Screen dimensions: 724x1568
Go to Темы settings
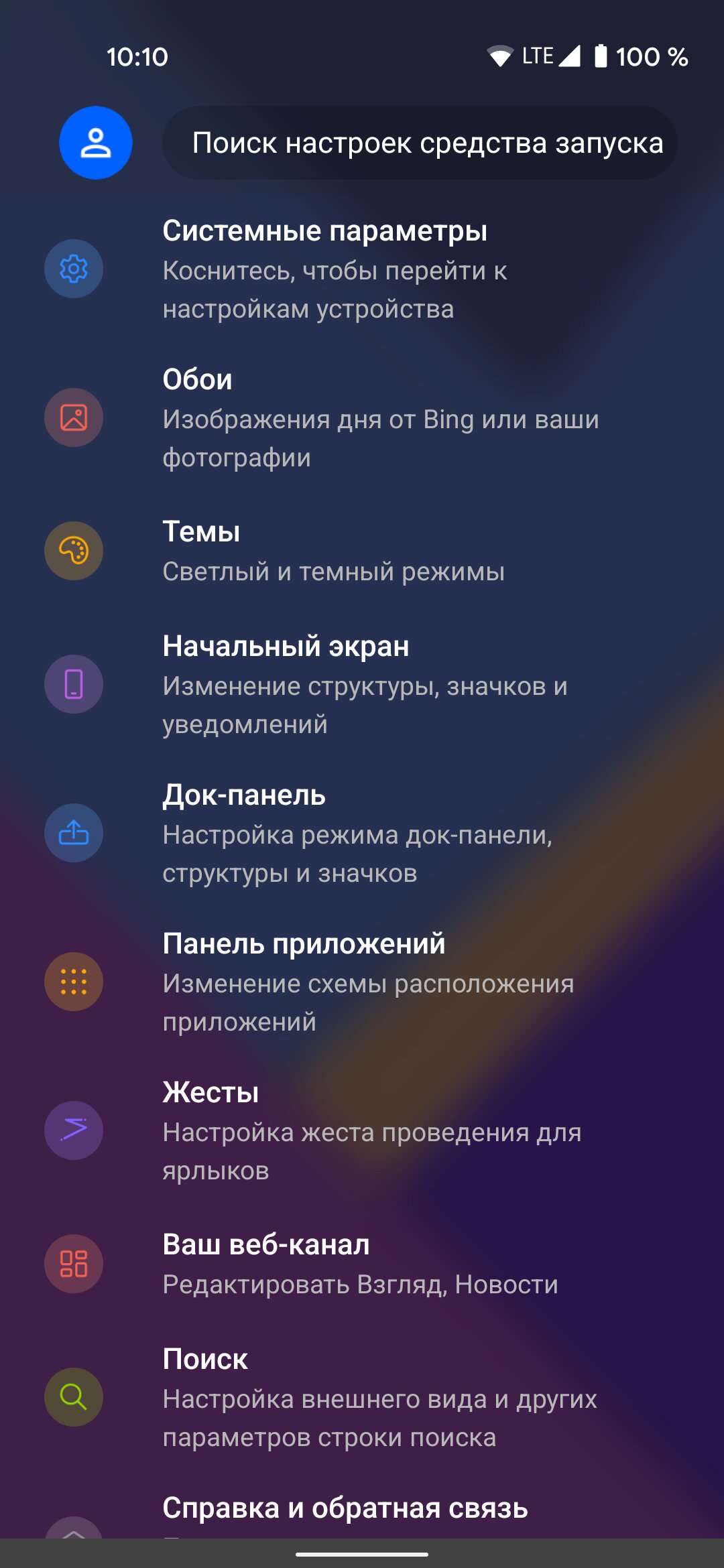362,551
